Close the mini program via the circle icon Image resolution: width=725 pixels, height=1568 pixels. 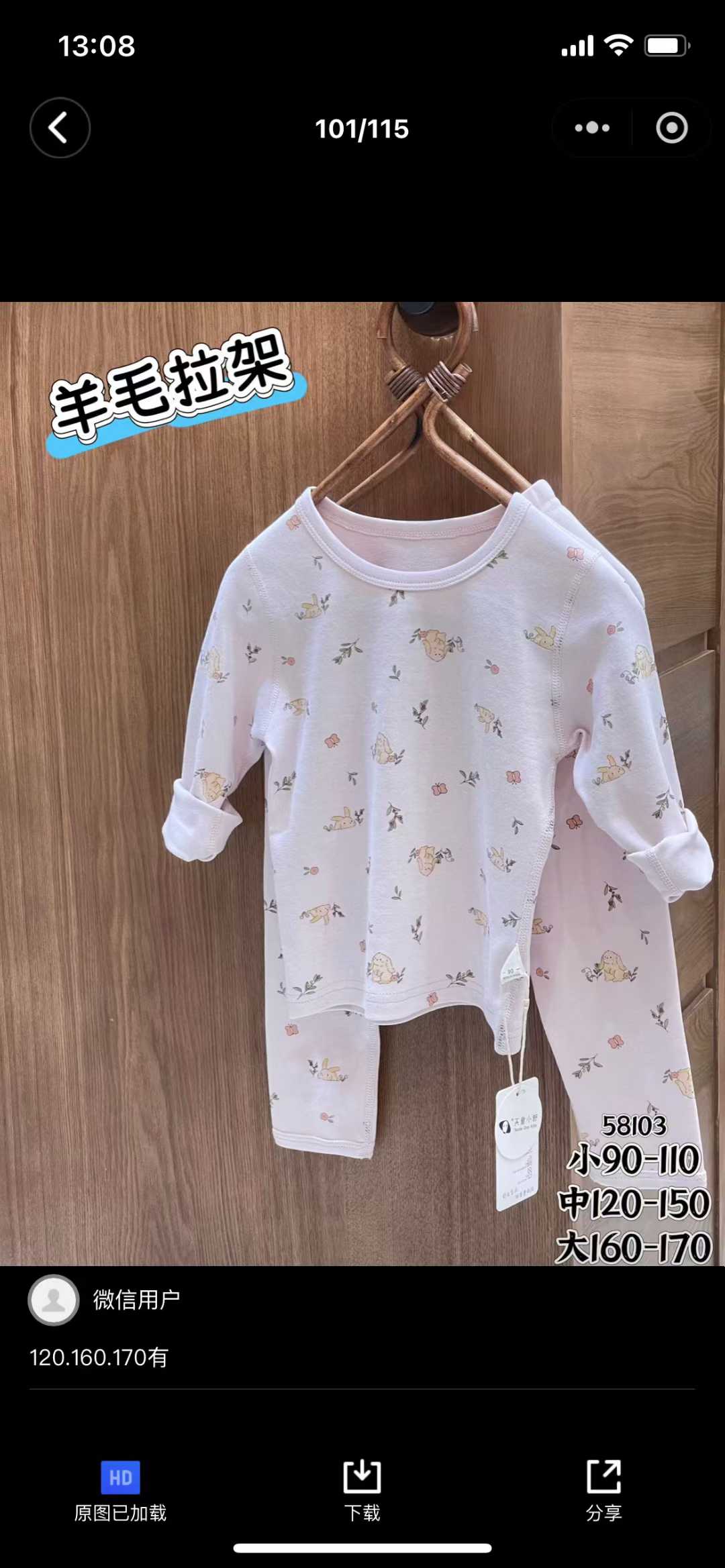(671, 127)
